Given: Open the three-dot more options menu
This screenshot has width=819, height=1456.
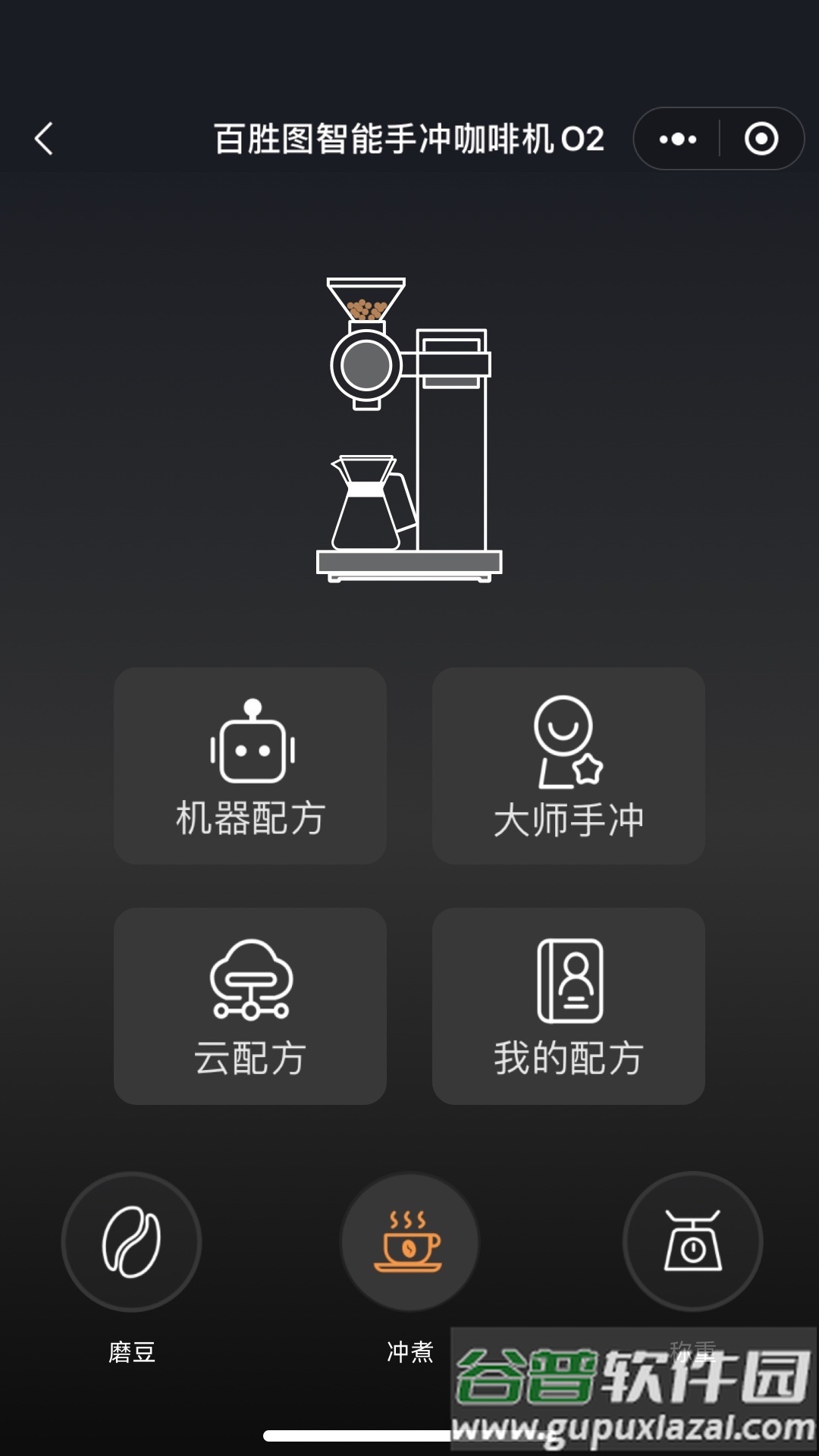Looking at the screenshot, I should pos(677,139).
